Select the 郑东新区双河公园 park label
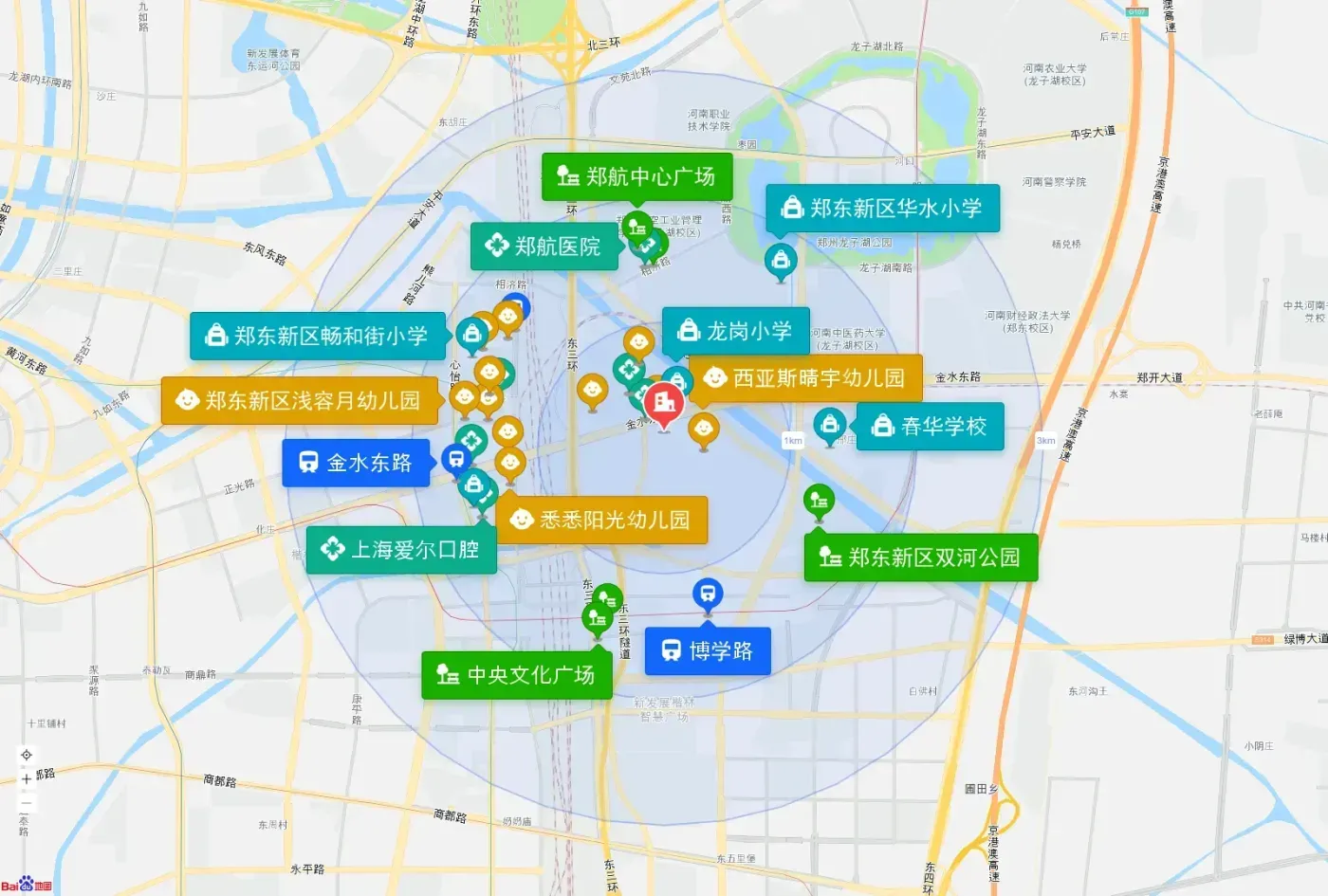Image resolution: width=1328 pixels, height=896 pixels. (921, 558)
